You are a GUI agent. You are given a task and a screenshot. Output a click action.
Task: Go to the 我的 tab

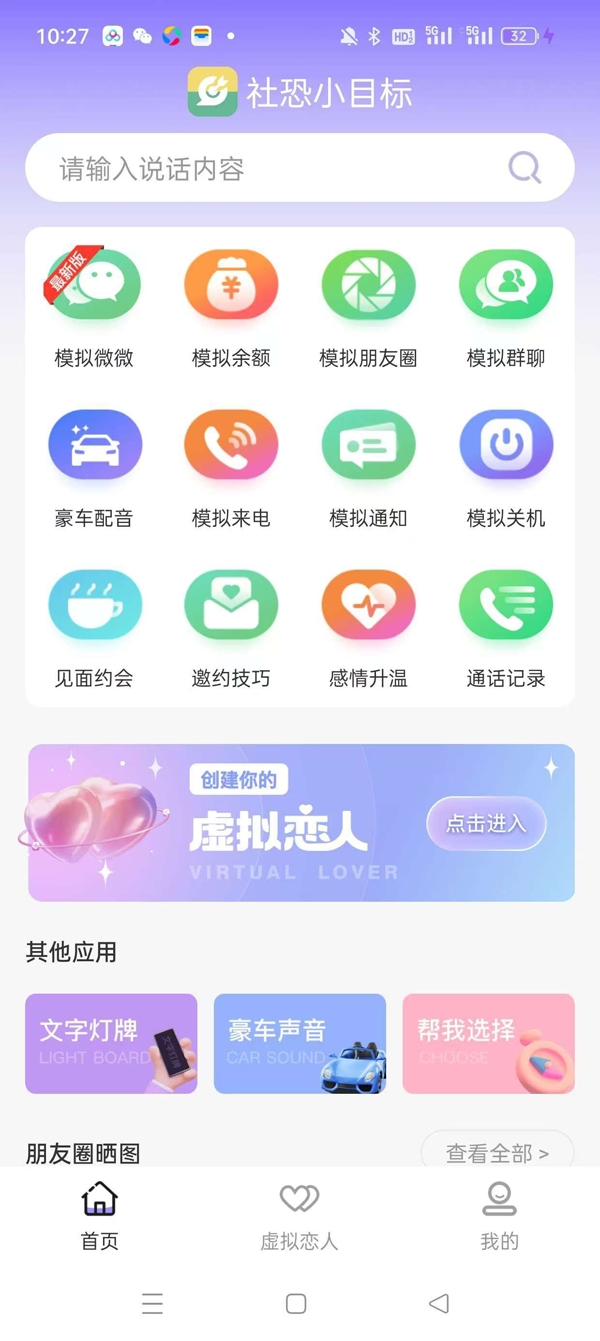click(499, 1215)
